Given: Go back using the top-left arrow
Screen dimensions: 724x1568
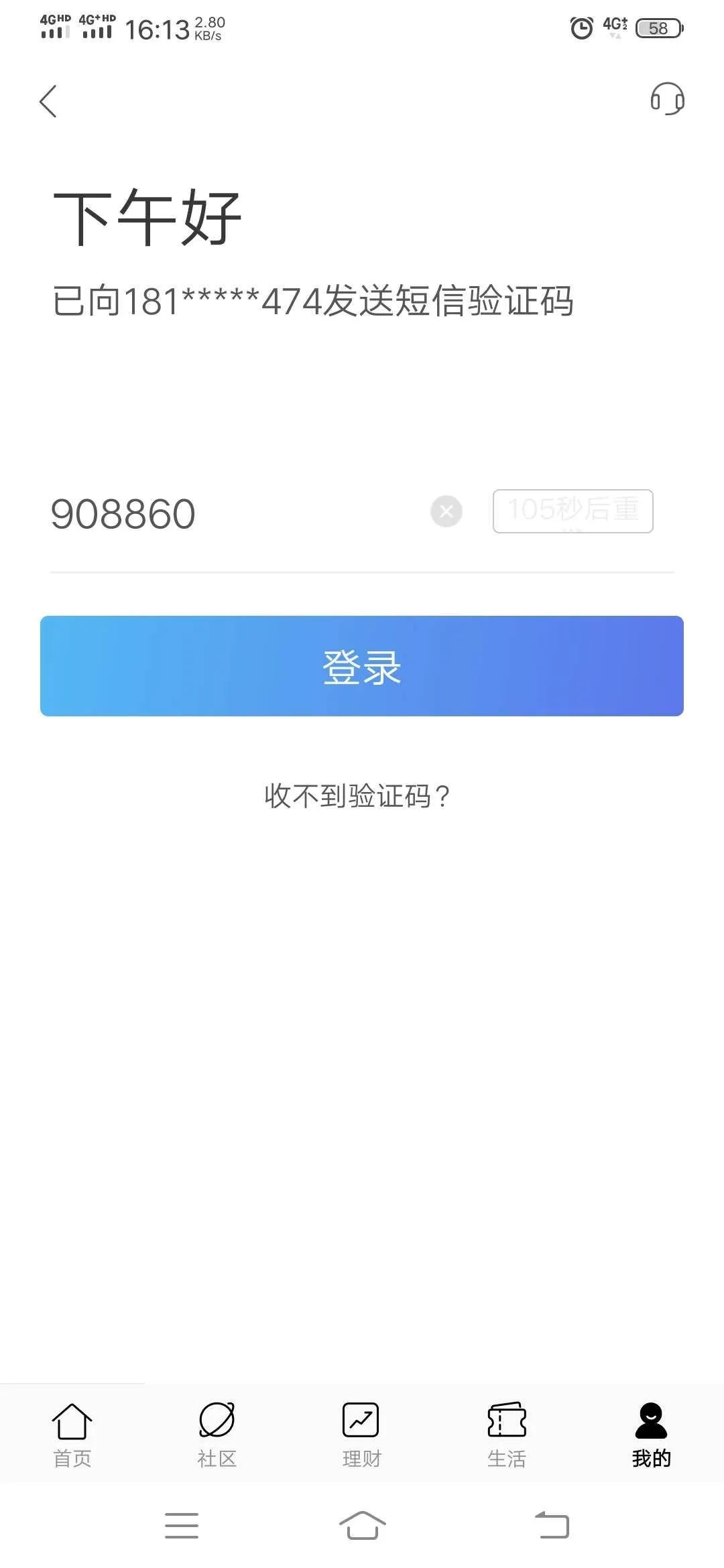Looking at the screenshot, I should coord(48,101).
